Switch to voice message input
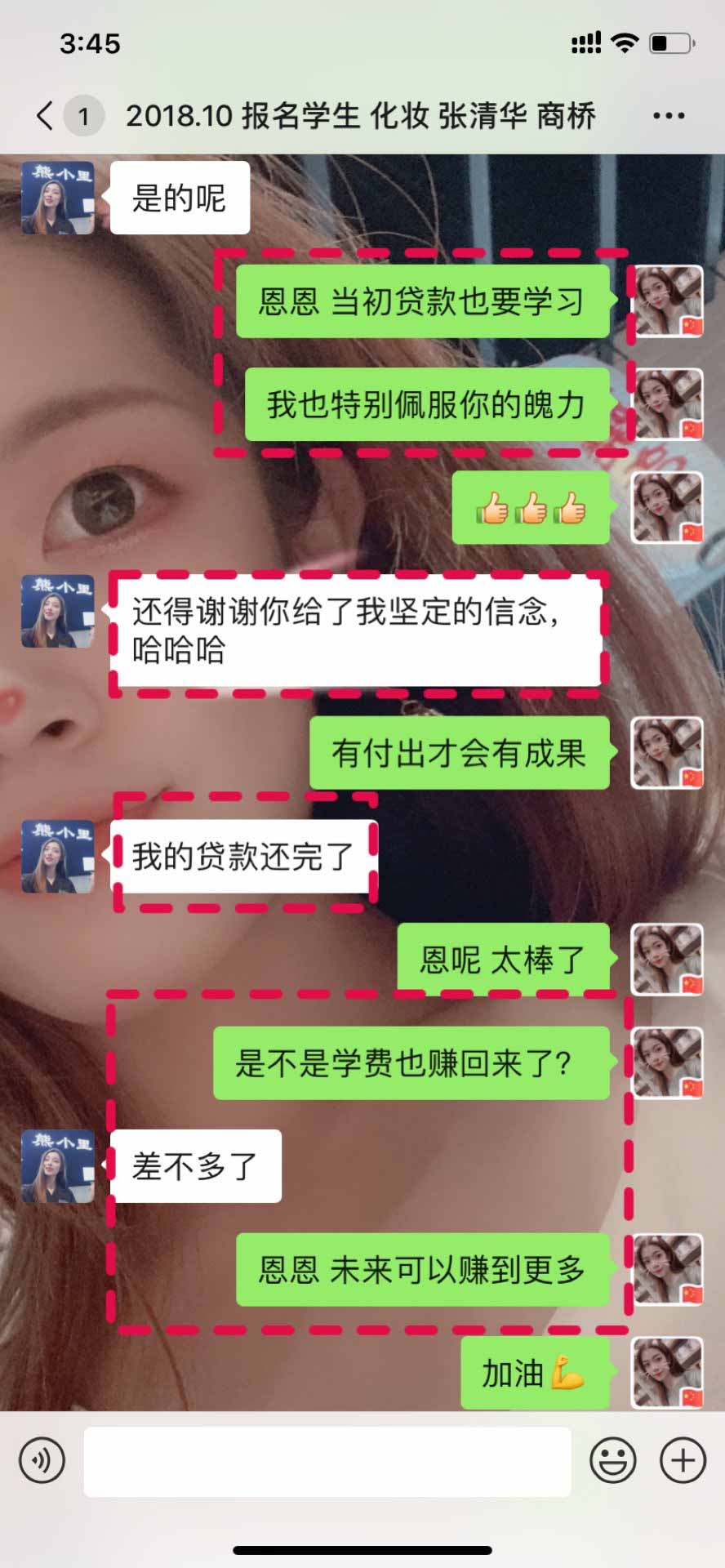The width and height of the screenshot is (725, 1568). pos(42,1459)
